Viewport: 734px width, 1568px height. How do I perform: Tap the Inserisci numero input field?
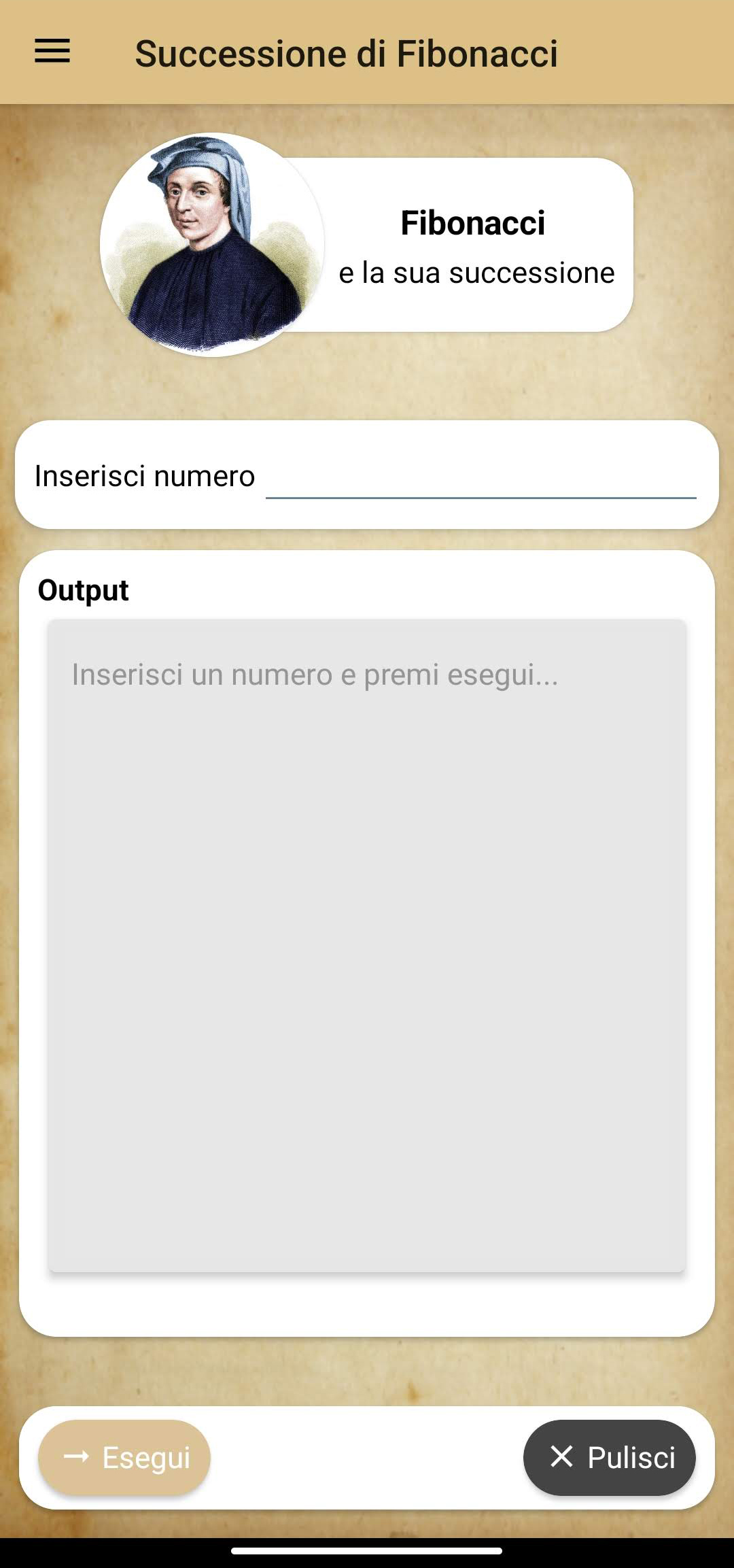point(480,476)
